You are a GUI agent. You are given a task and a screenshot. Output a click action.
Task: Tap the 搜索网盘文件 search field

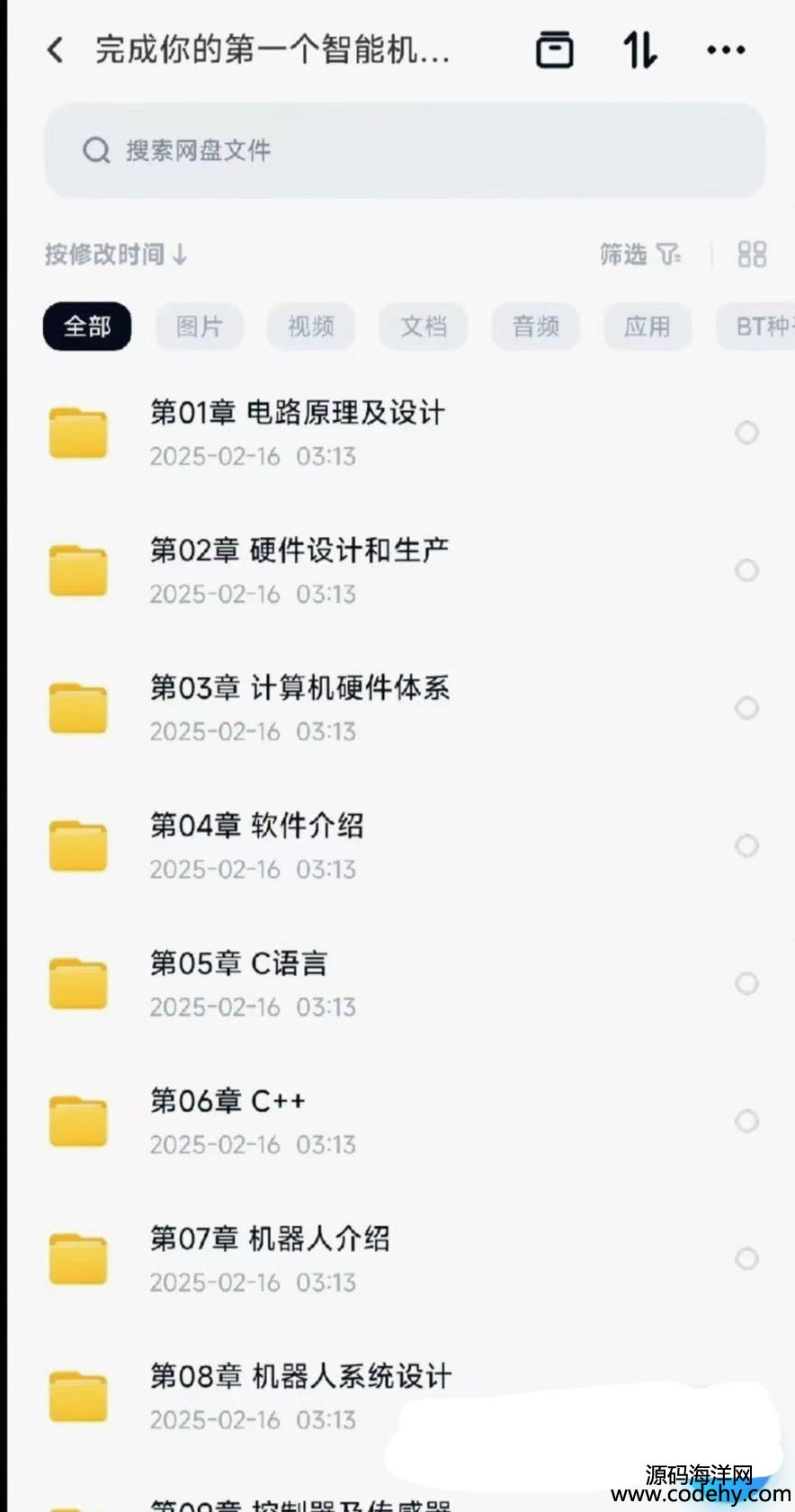405,150
